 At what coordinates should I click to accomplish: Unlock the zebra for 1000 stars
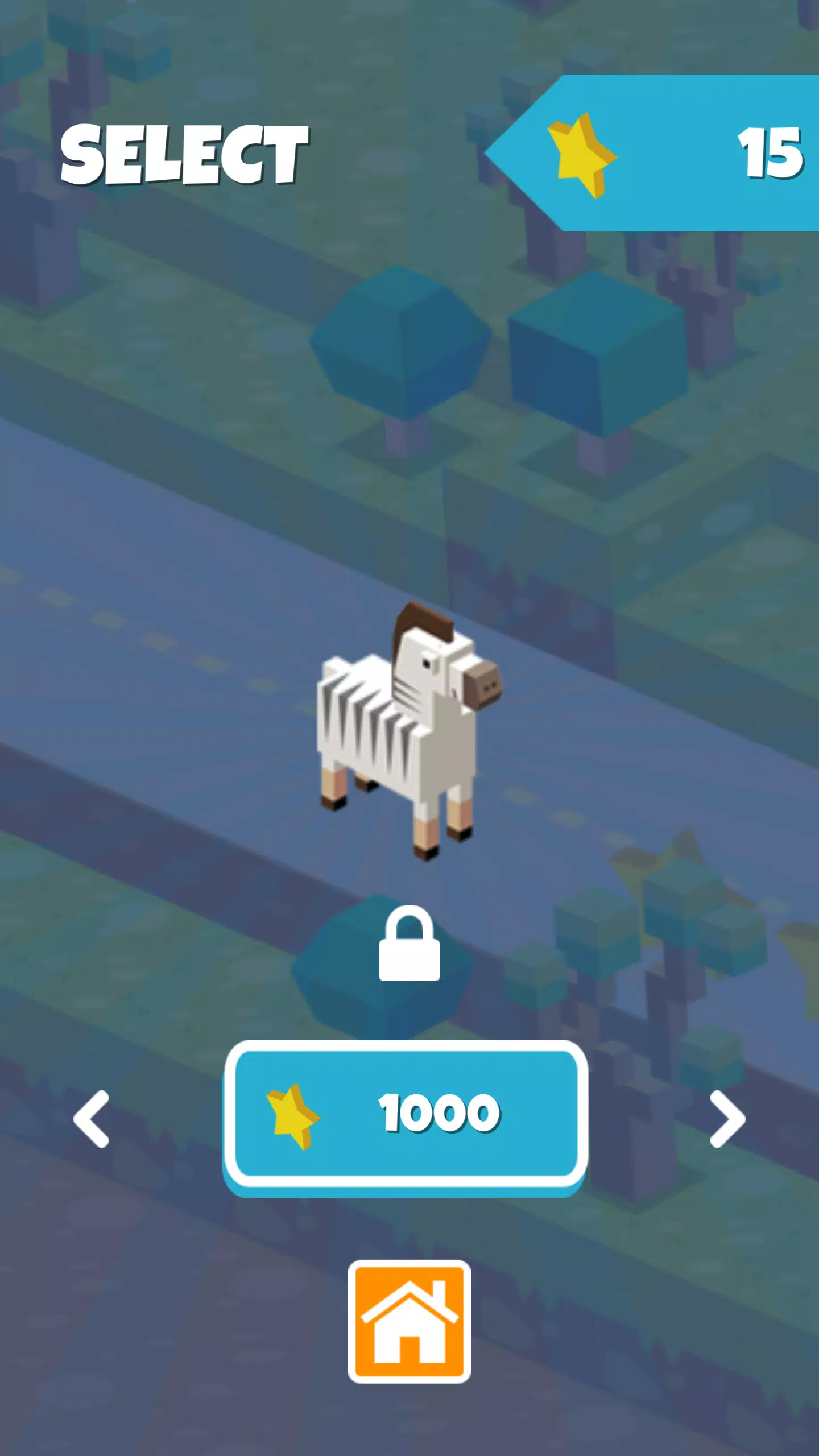coord(406,1113)
